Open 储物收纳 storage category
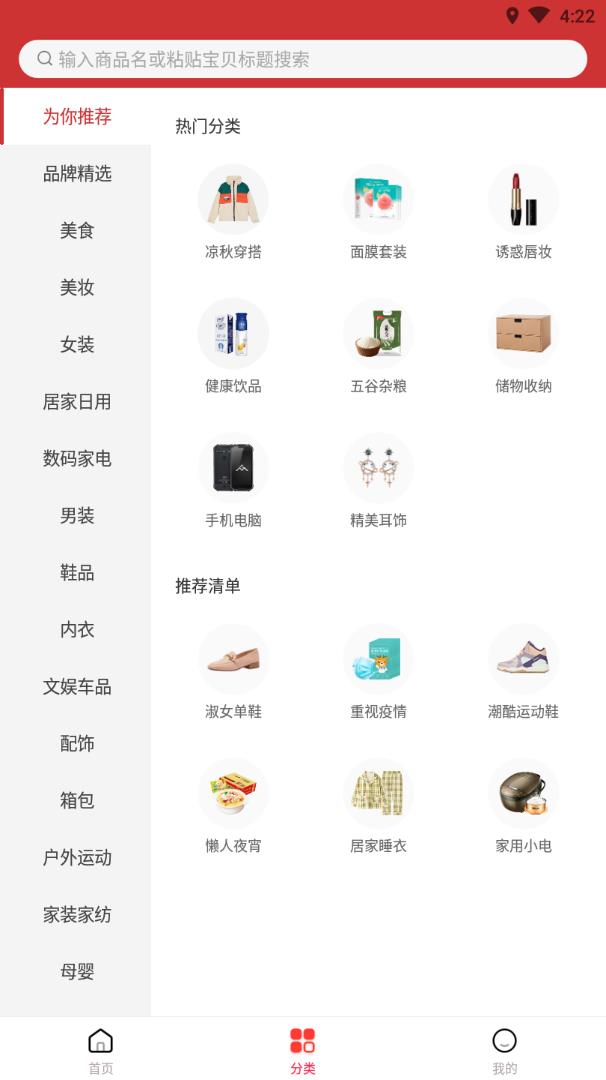Screen dimensions: 606x1080 click(523, 346)
